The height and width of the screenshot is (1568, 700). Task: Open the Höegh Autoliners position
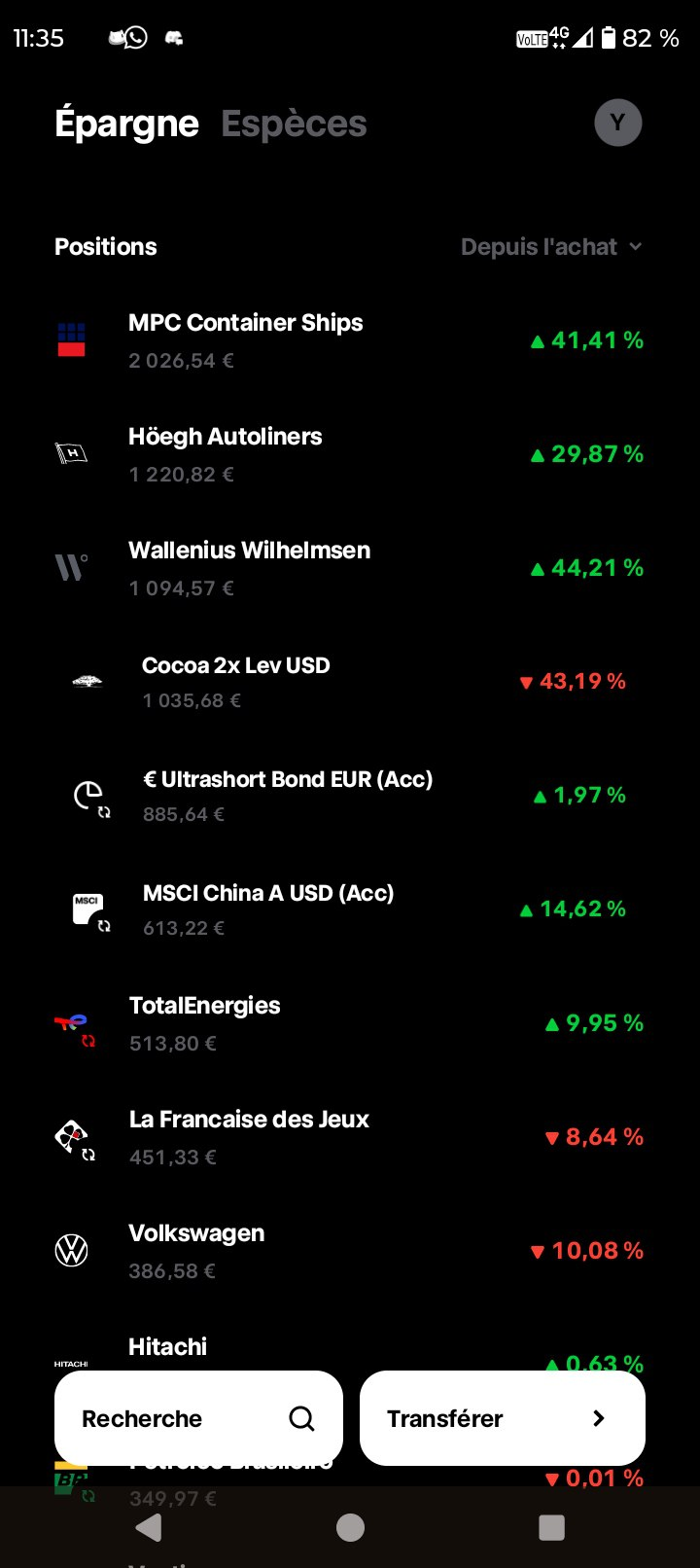tap(350, 454)
